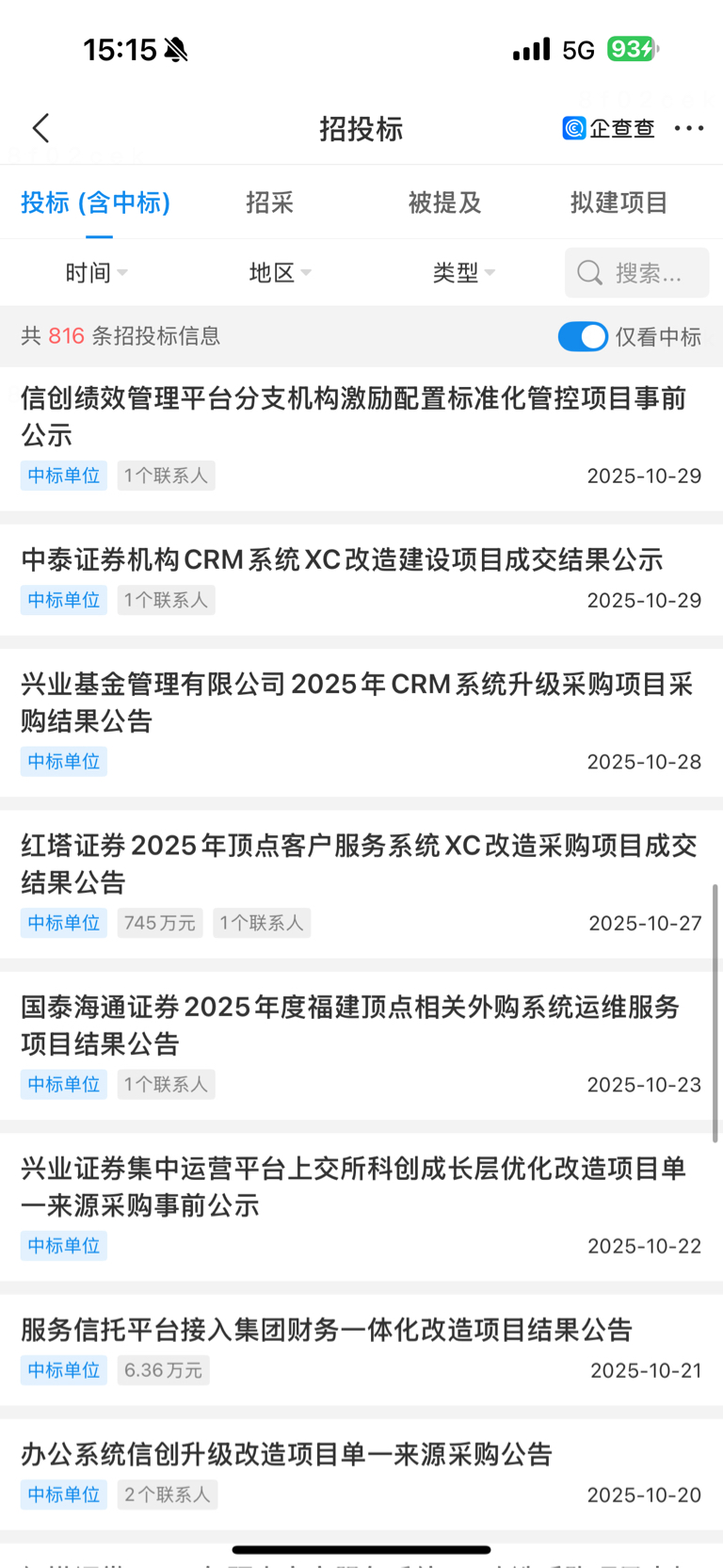
Task: Go back using the top-left arrow
Action: click(40, 128)
